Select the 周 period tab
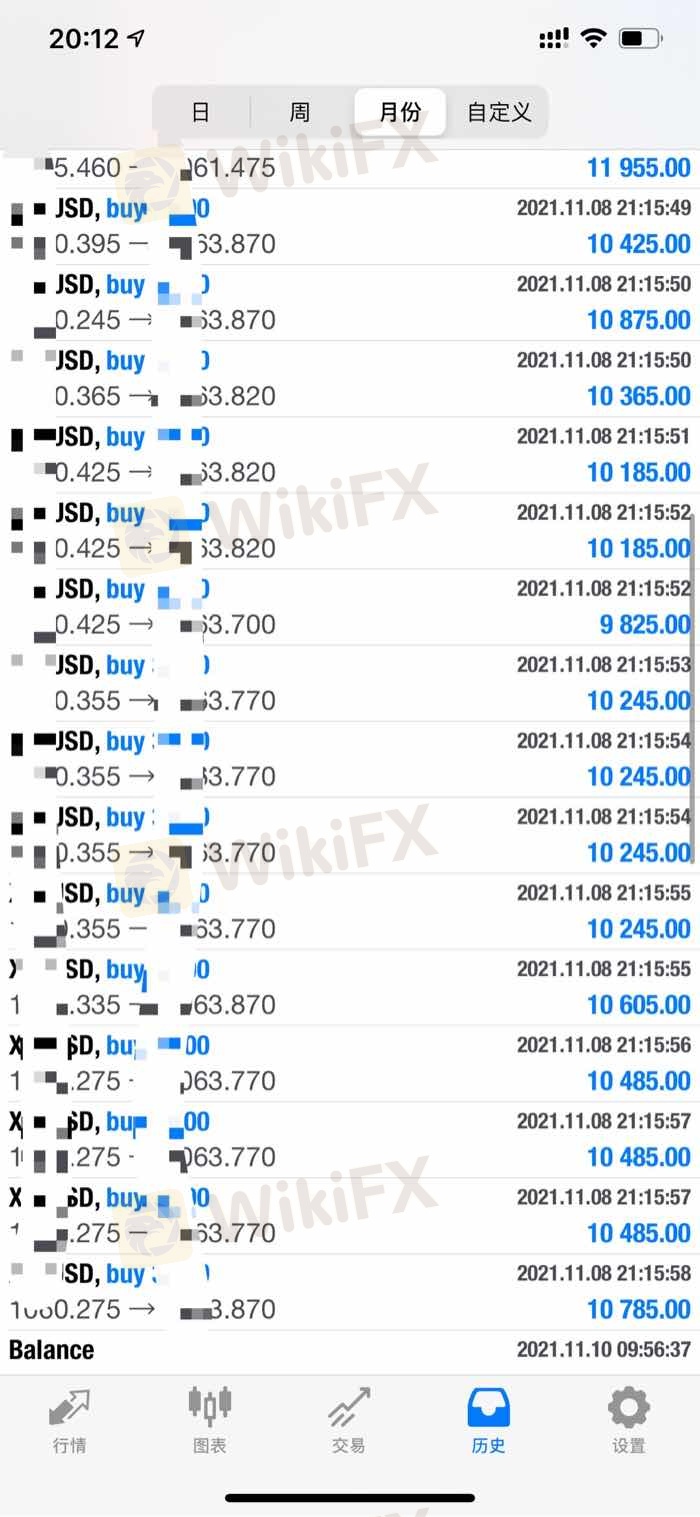The image size is (700, 1517). coord(300,112)
